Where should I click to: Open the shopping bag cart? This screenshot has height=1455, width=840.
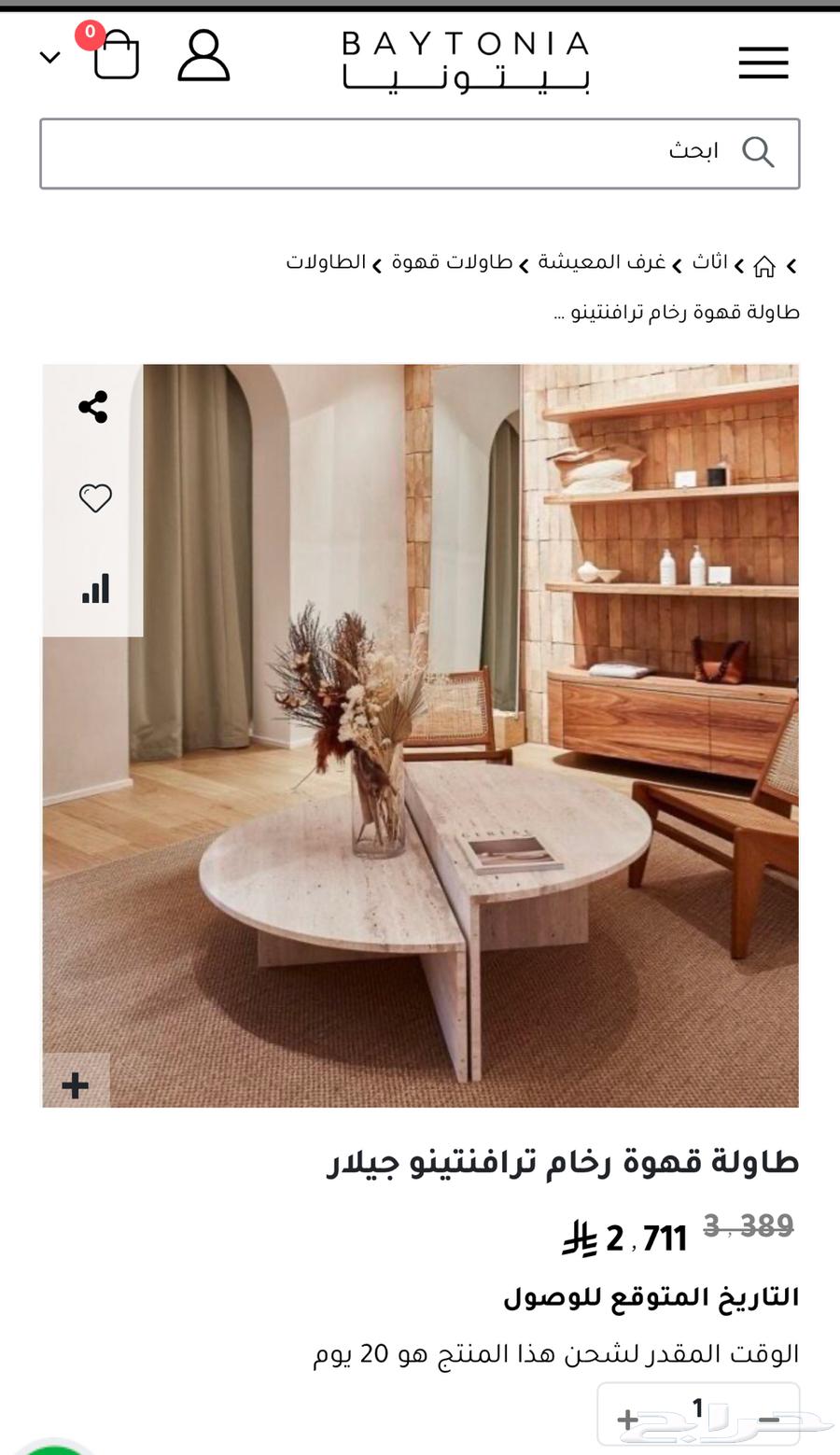116,55
